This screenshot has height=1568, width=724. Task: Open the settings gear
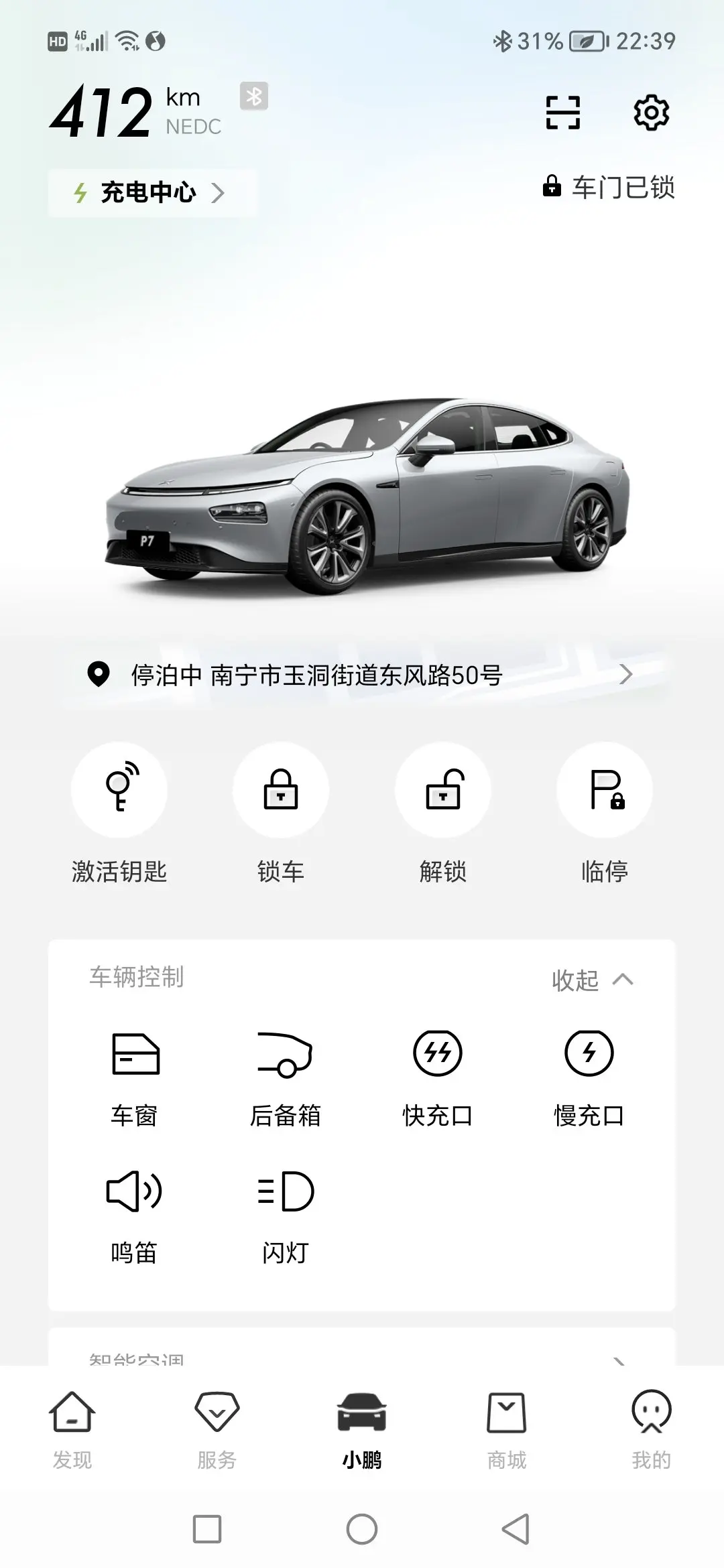pyautogui.click(x=651, y=113)
